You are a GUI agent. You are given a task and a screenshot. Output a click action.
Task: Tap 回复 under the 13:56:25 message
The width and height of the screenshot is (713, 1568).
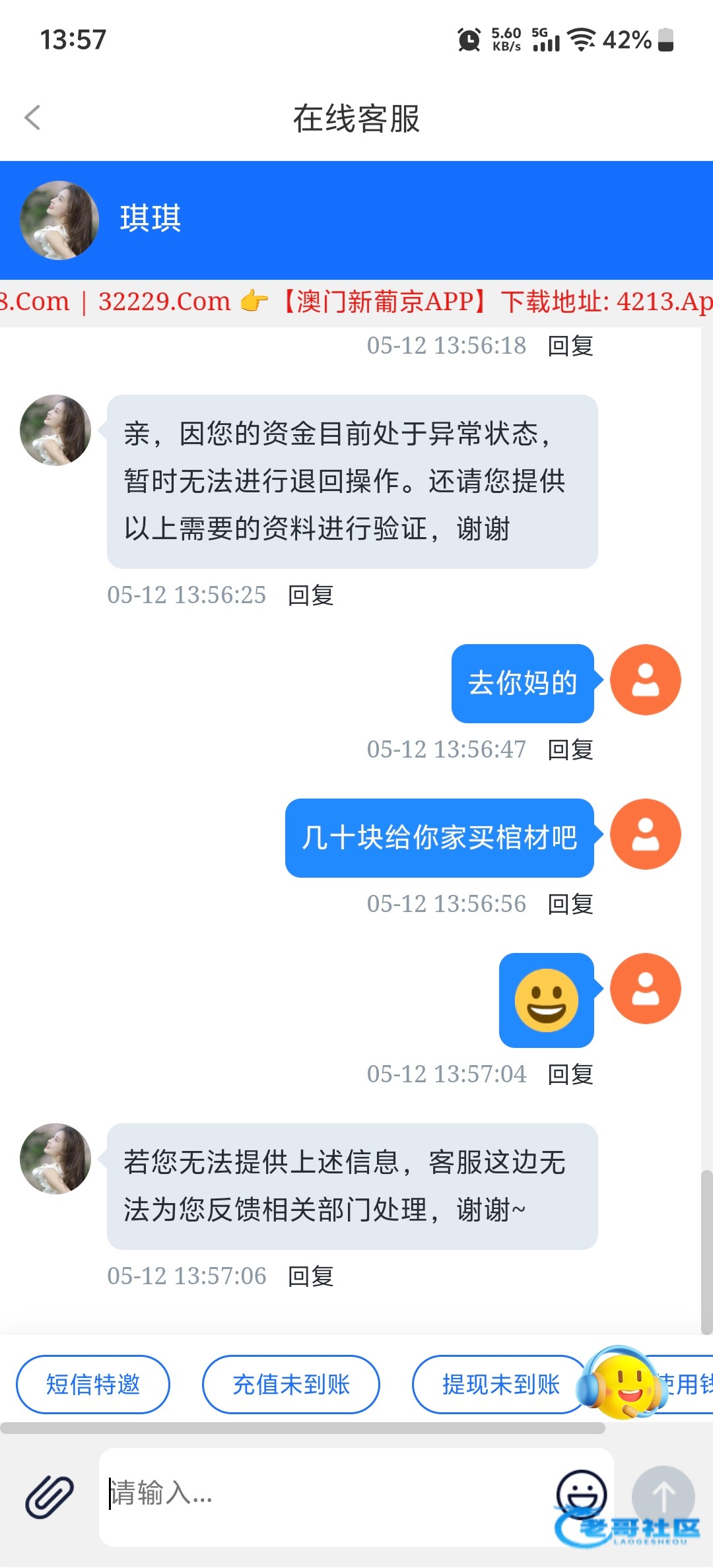click(x=311, y=595)
